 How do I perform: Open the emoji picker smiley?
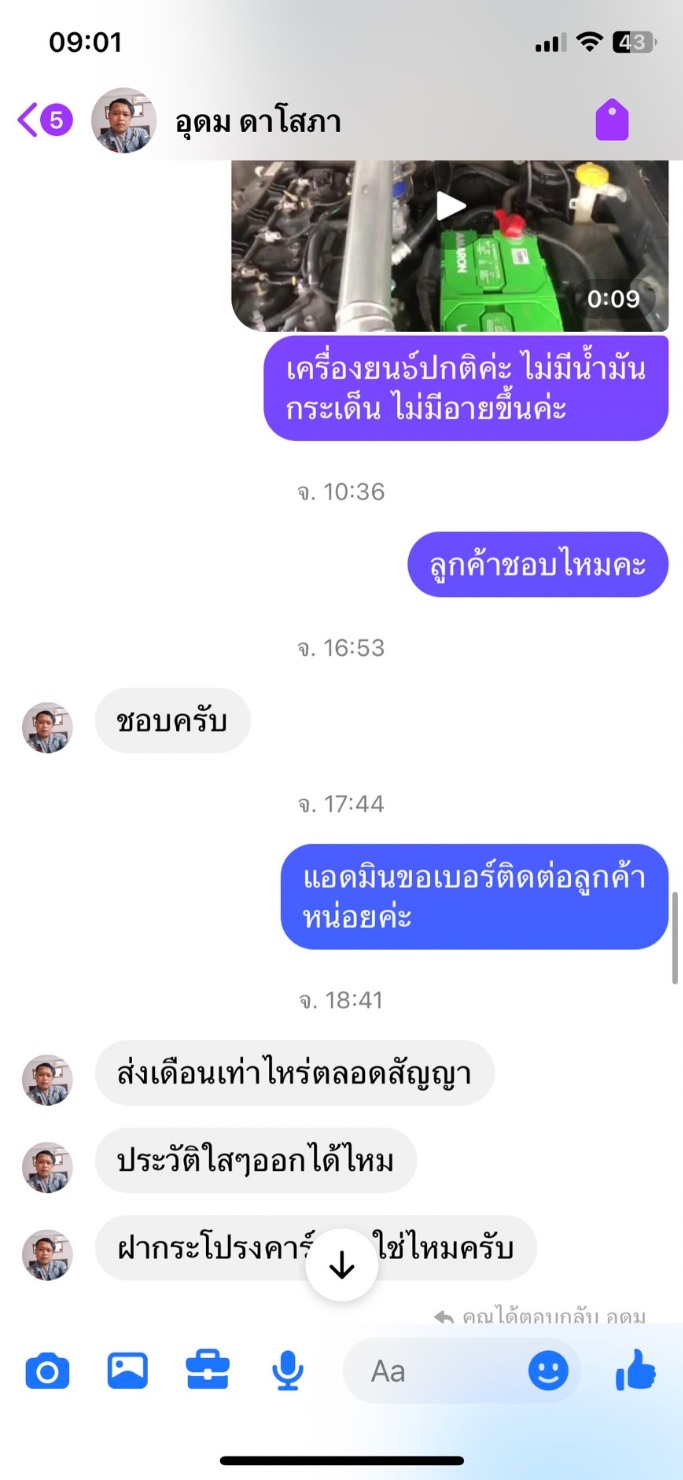[548, 1371]
